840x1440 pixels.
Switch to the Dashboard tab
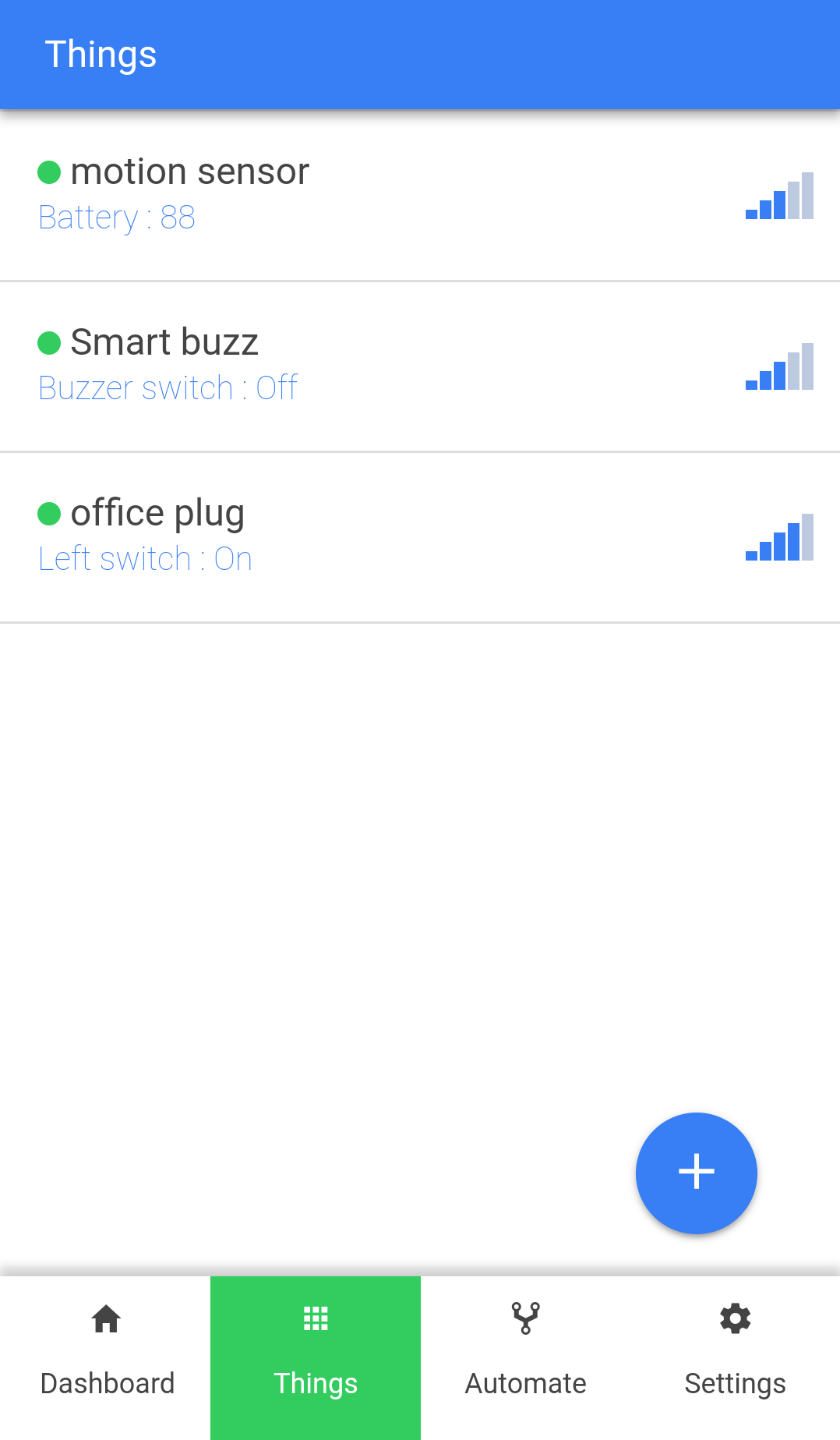click(105, 1358)
